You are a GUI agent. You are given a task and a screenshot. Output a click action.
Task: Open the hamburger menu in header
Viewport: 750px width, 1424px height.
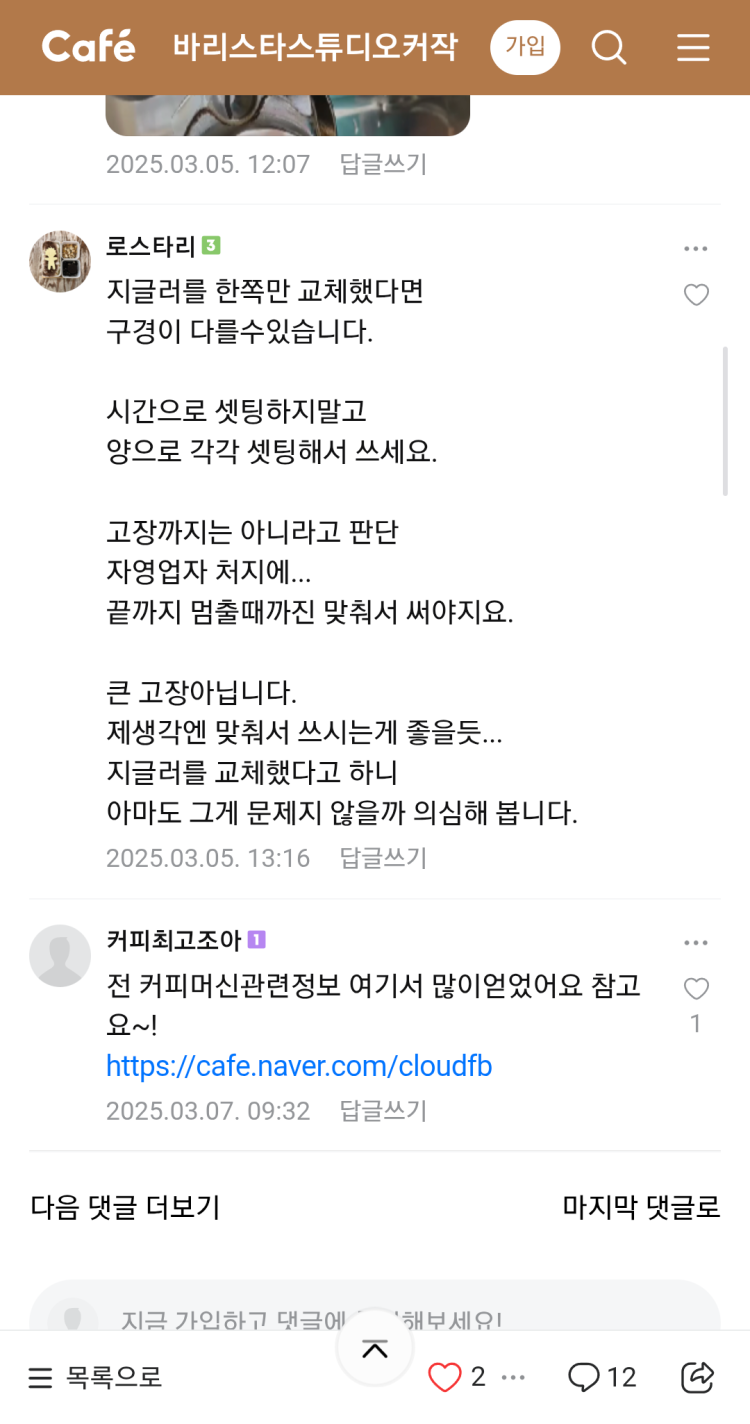click(x=692, y=47)
